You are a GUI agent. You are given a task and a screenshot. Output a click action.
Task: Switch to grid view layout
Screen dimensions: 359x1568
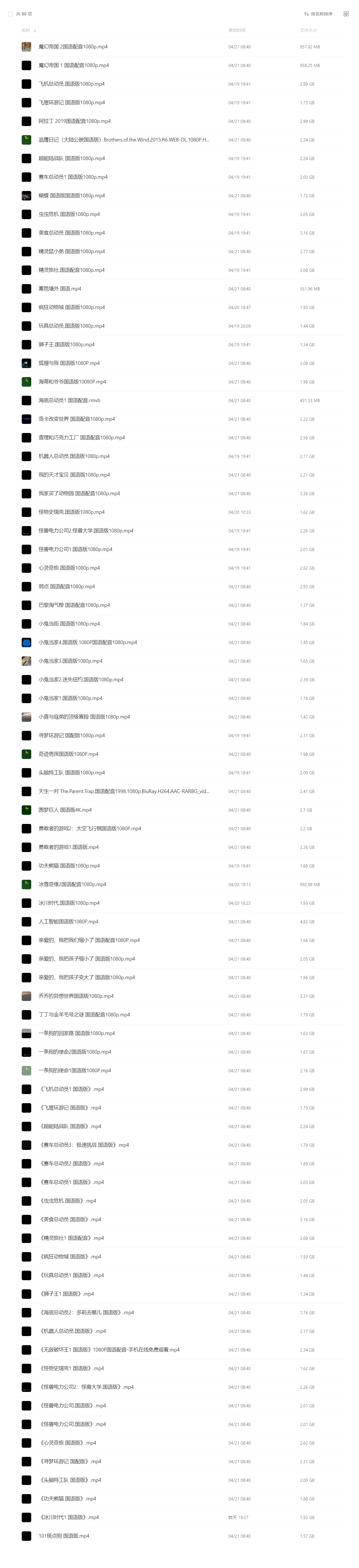[346, 14]
